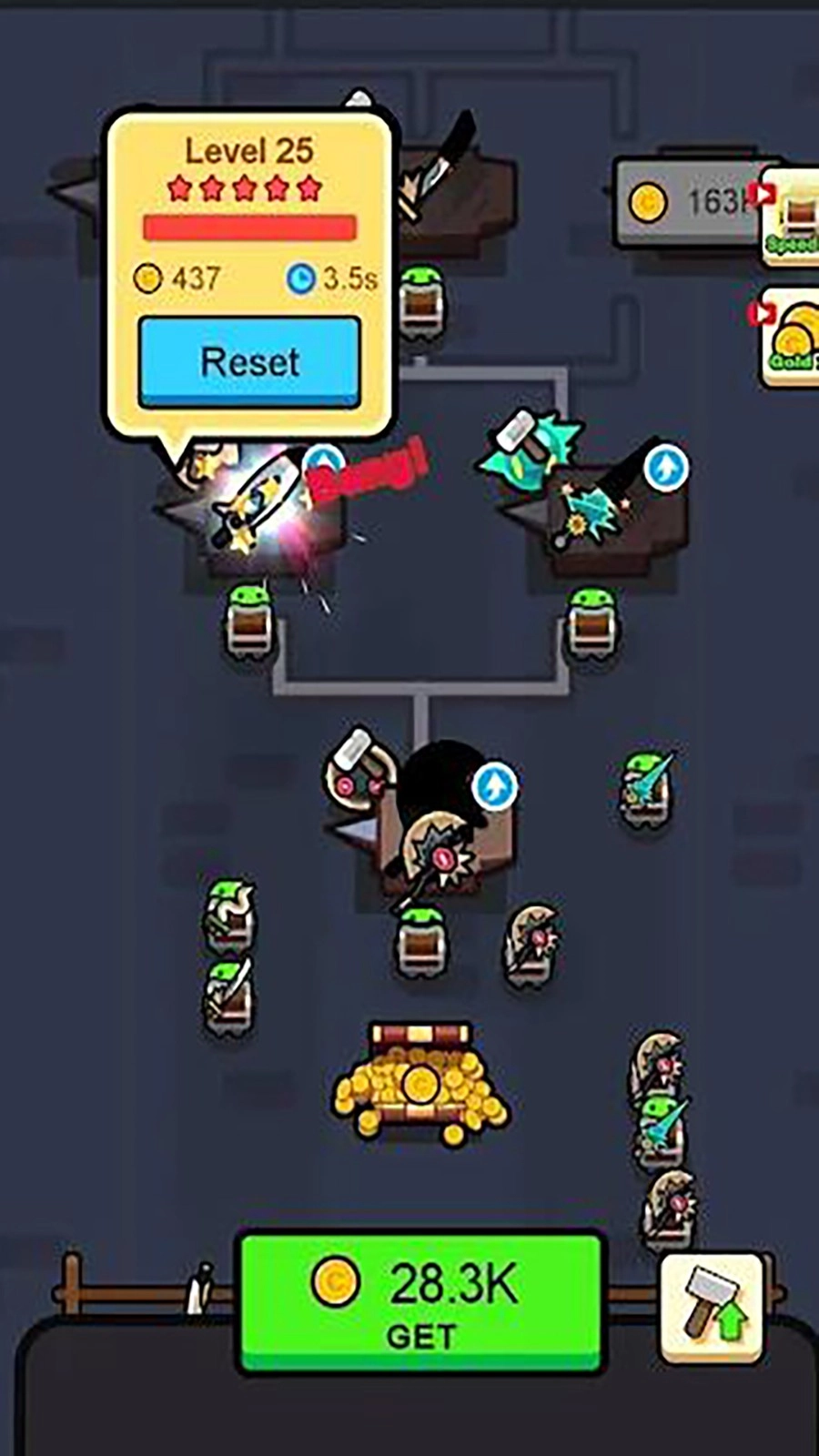Upgrade the teal weapon anvil
Viewport: 819px width, 1456px height.
[x=666, y=470]
